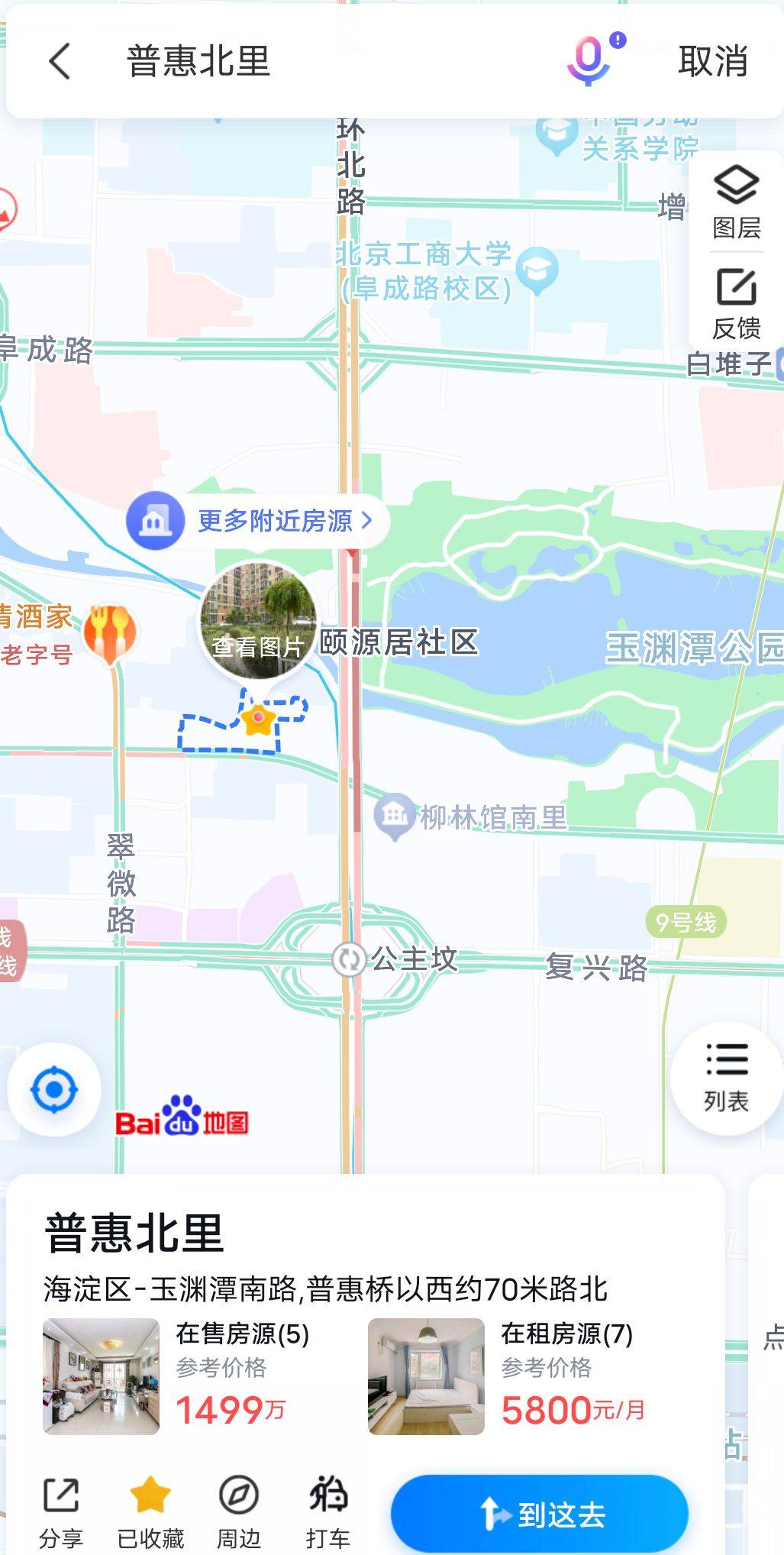Open 更多附近房源 nearby listings

[258, 522]
